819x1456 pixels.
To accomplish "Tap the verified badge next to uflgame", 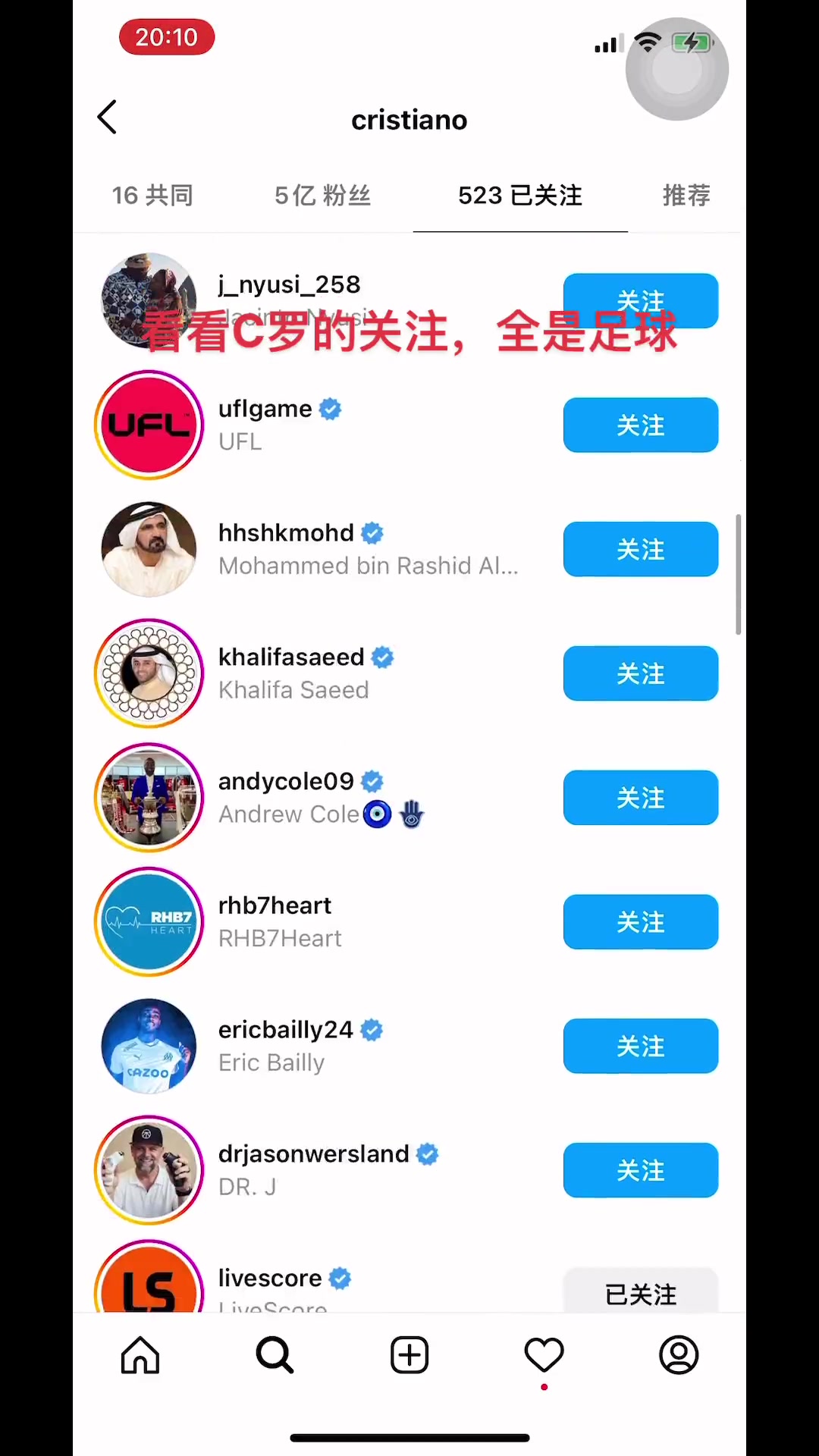I will click(330, 409).
